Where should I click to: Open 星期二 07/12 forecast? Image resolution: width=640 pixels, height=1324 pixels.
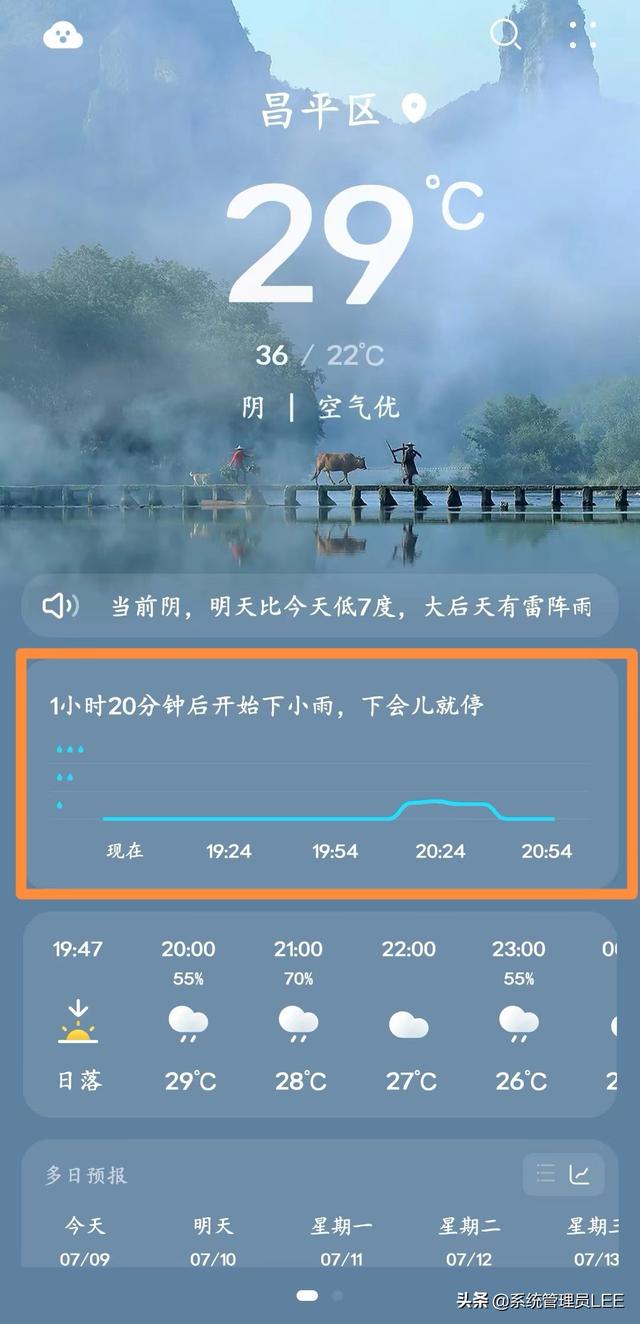tap(469, 1242)
